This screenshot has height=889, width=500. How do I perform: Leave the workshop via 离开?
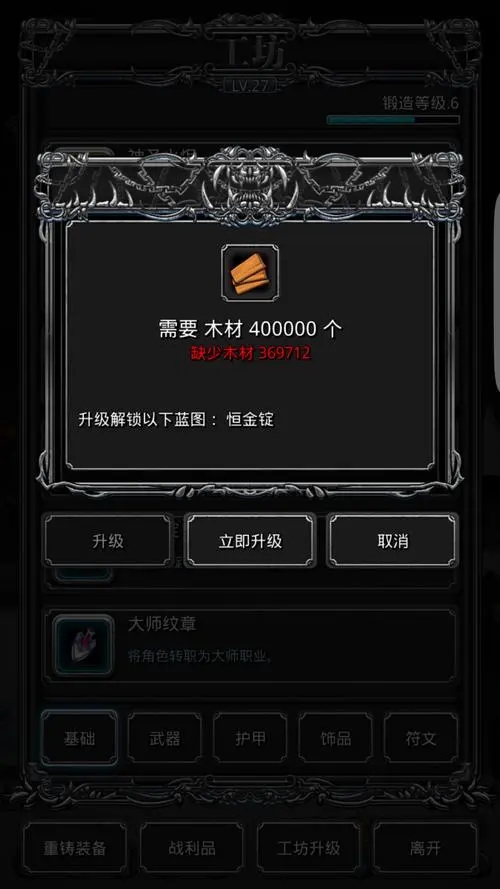coord(425,848)
